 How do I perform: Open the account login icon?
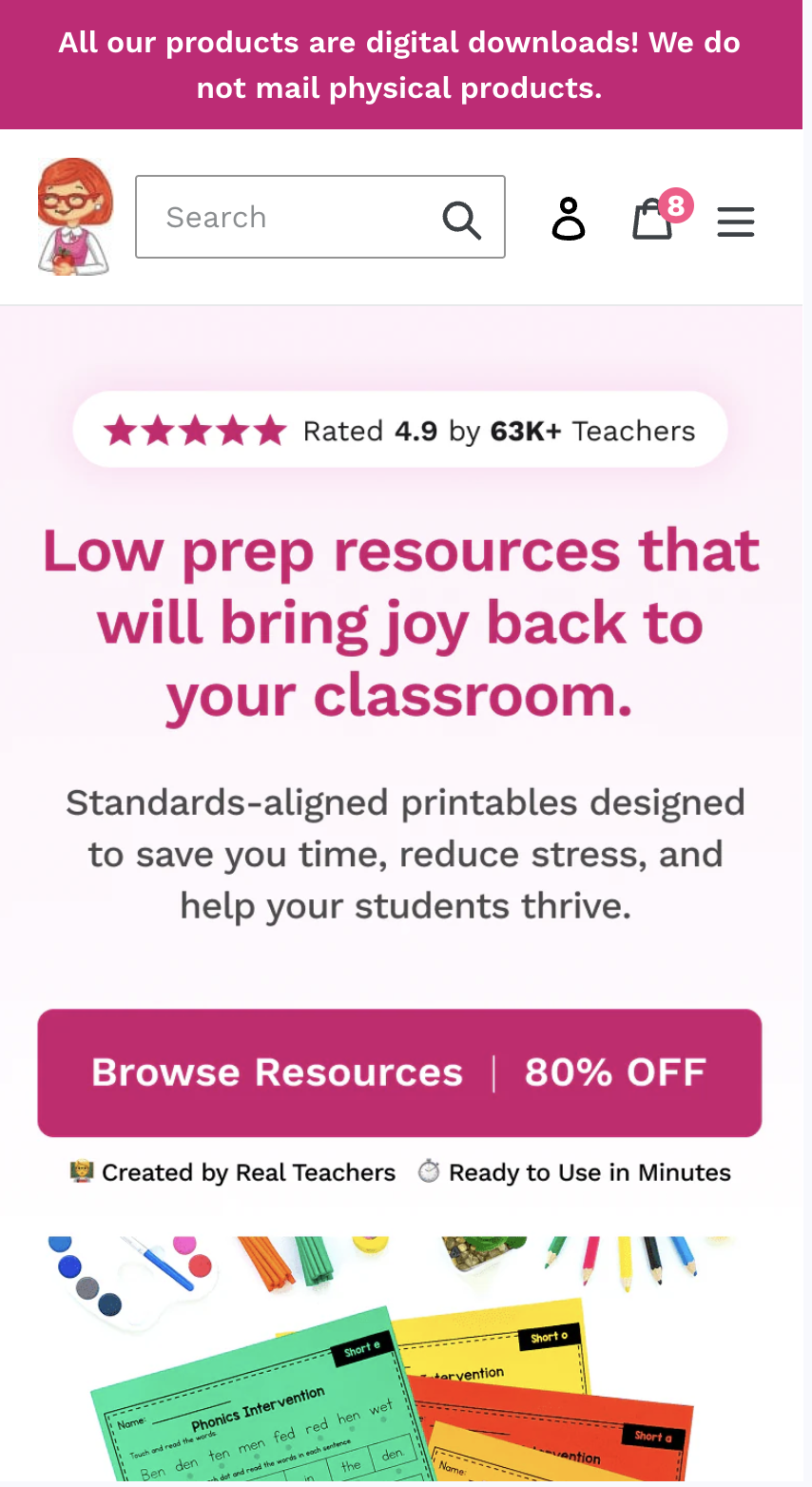[x=569, y=219]
